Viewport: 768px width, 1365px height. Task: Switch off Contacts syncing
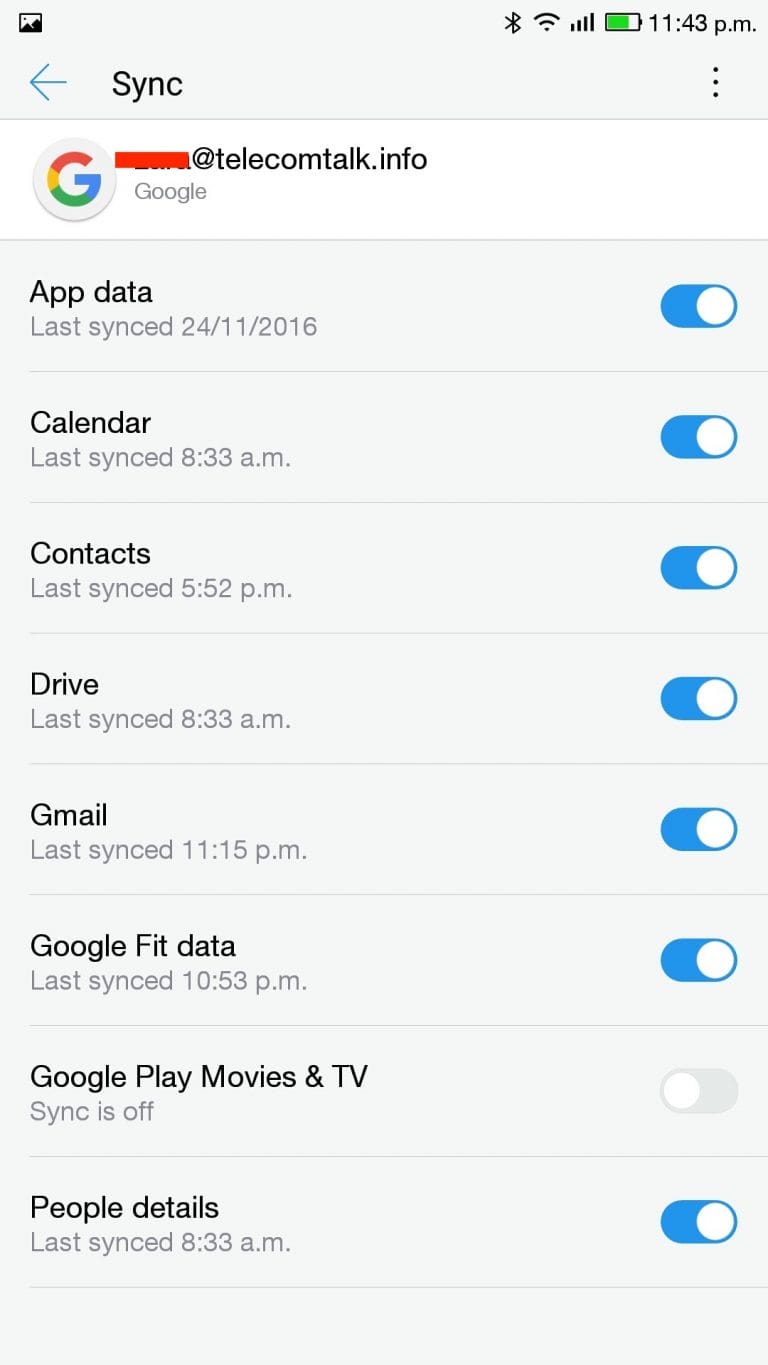(x=699, y=568)
